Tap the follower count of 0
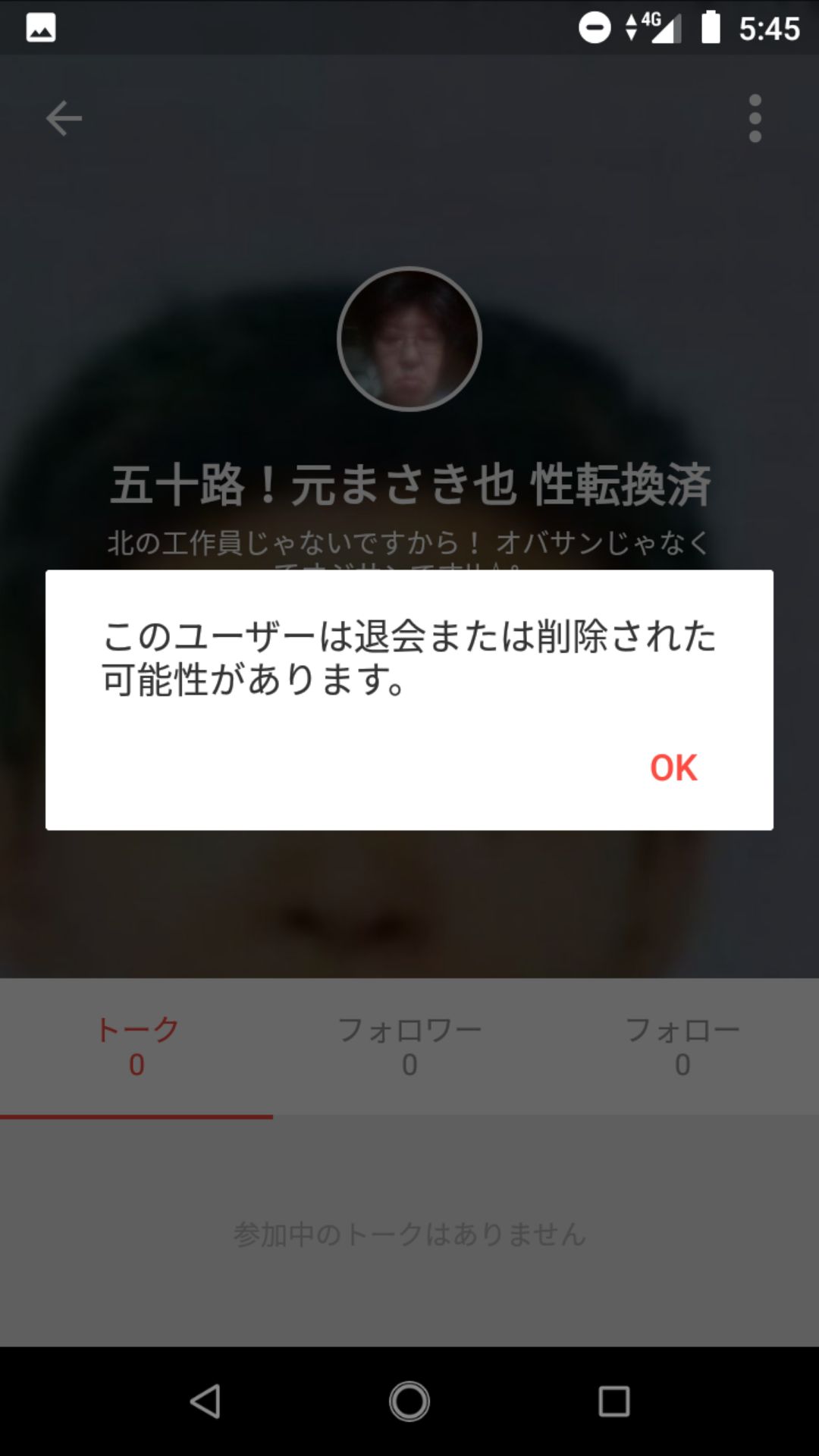819x1456 pixels. click(x=410, y=1065)
